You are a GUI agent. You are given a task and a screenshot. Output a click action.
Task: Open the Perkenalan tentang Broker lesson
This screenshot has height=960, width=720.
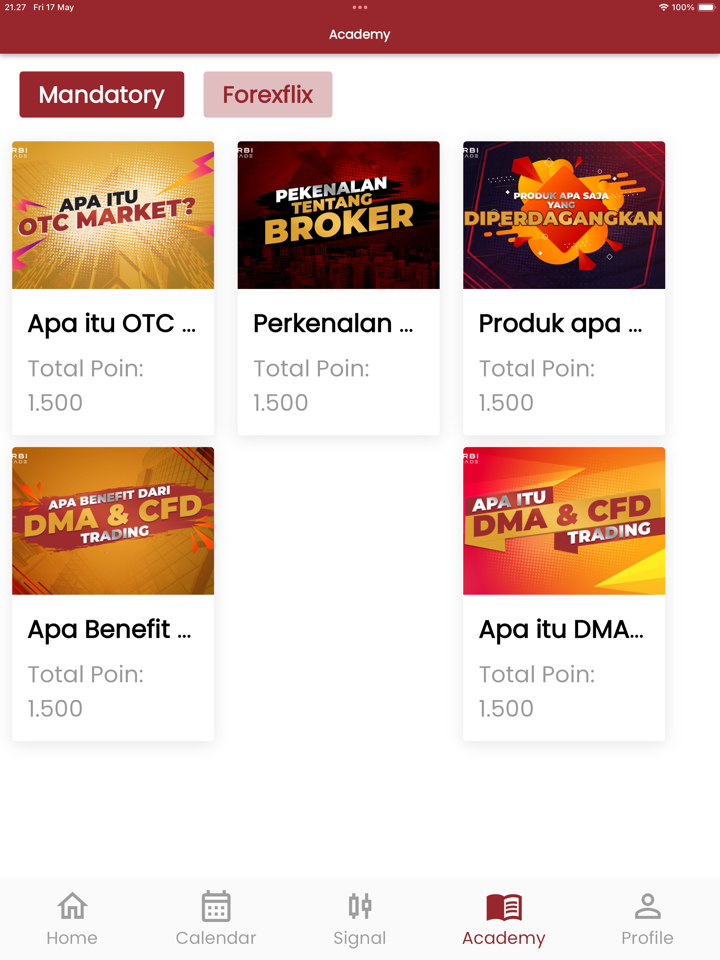(x=338, y=287)
